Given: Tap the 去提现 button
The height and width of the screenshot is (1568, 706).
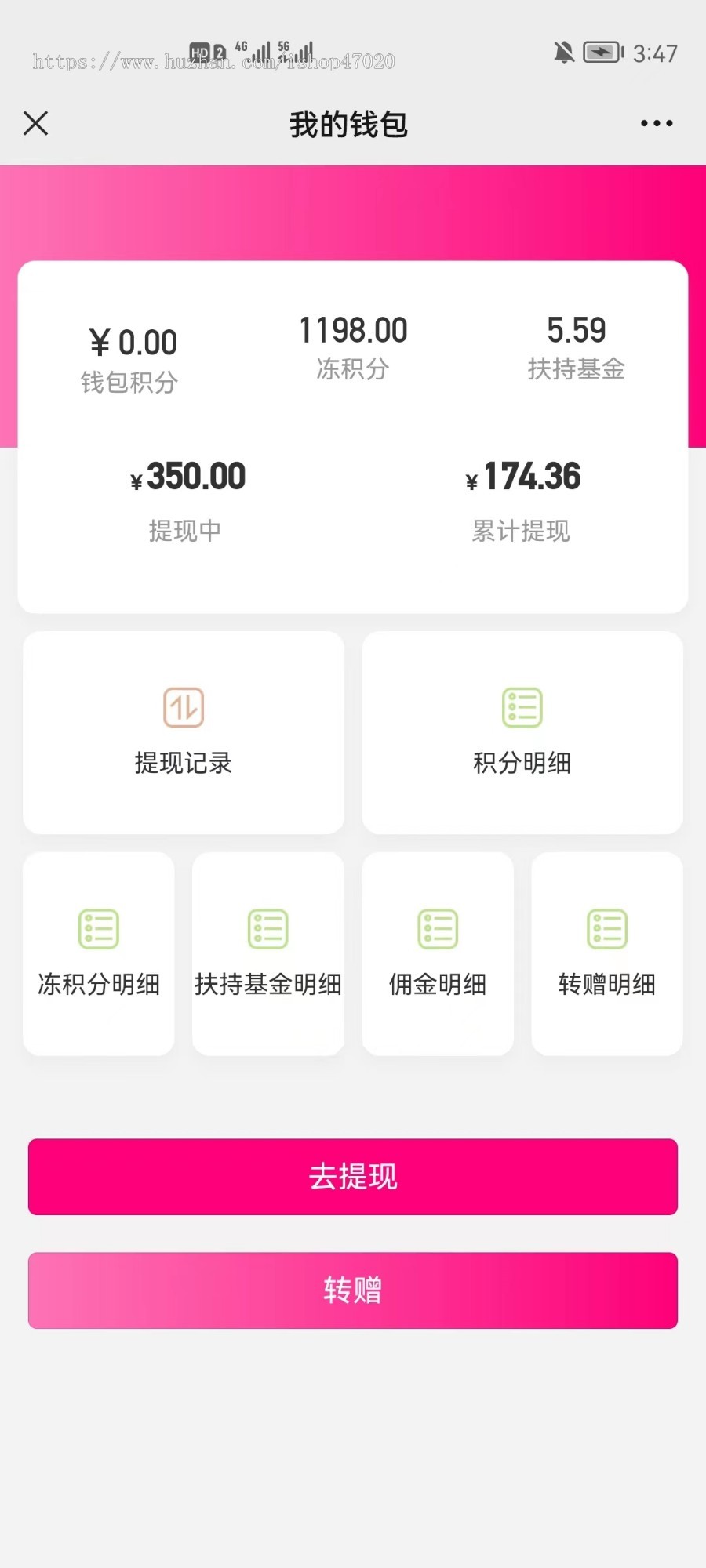Looking at the screenshot, I should [353, 1177].
